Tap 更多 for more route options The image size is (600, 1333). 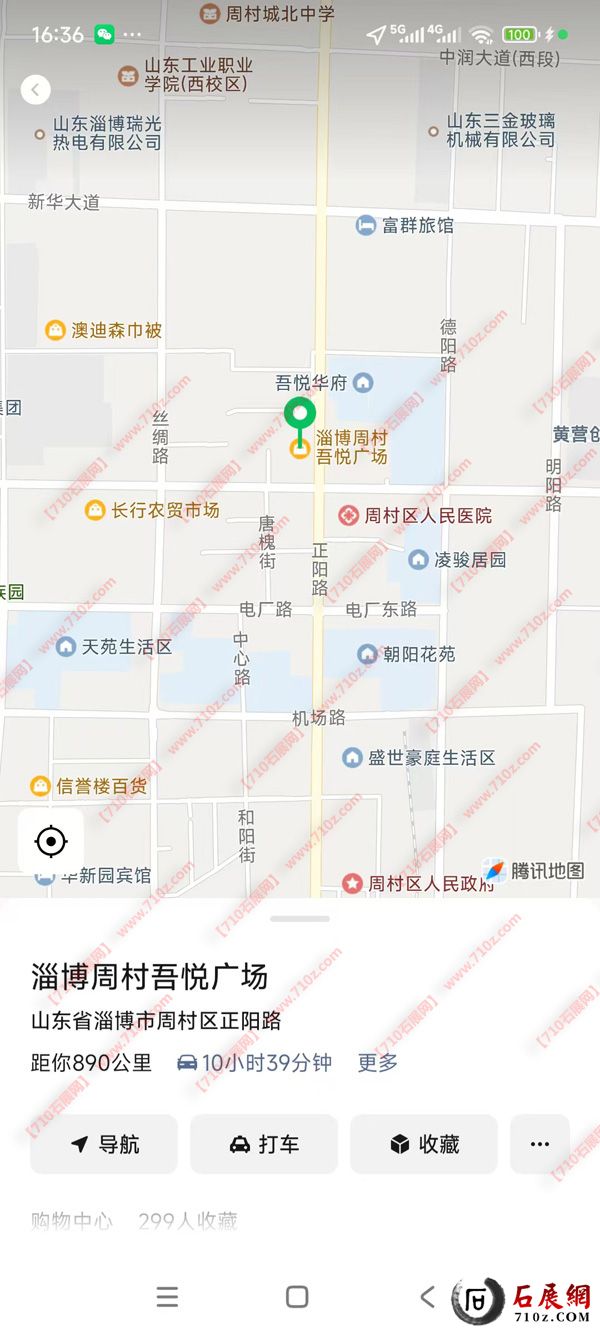(378, 1063)
